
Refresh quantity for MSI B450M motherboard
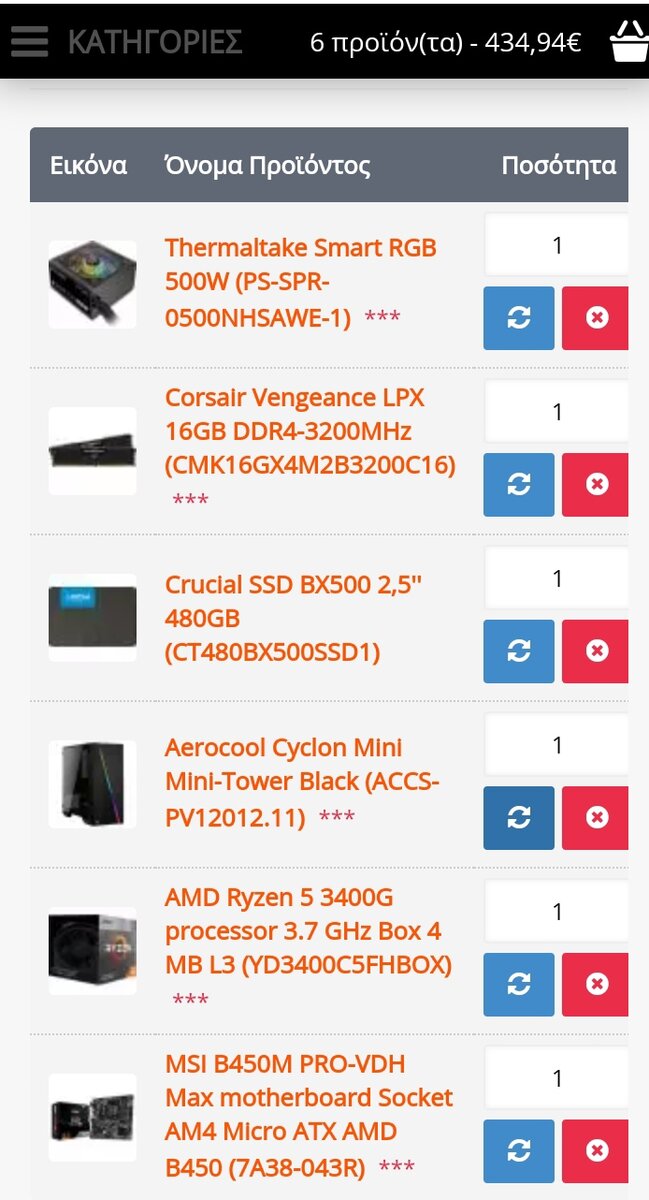pos(518,1152)
